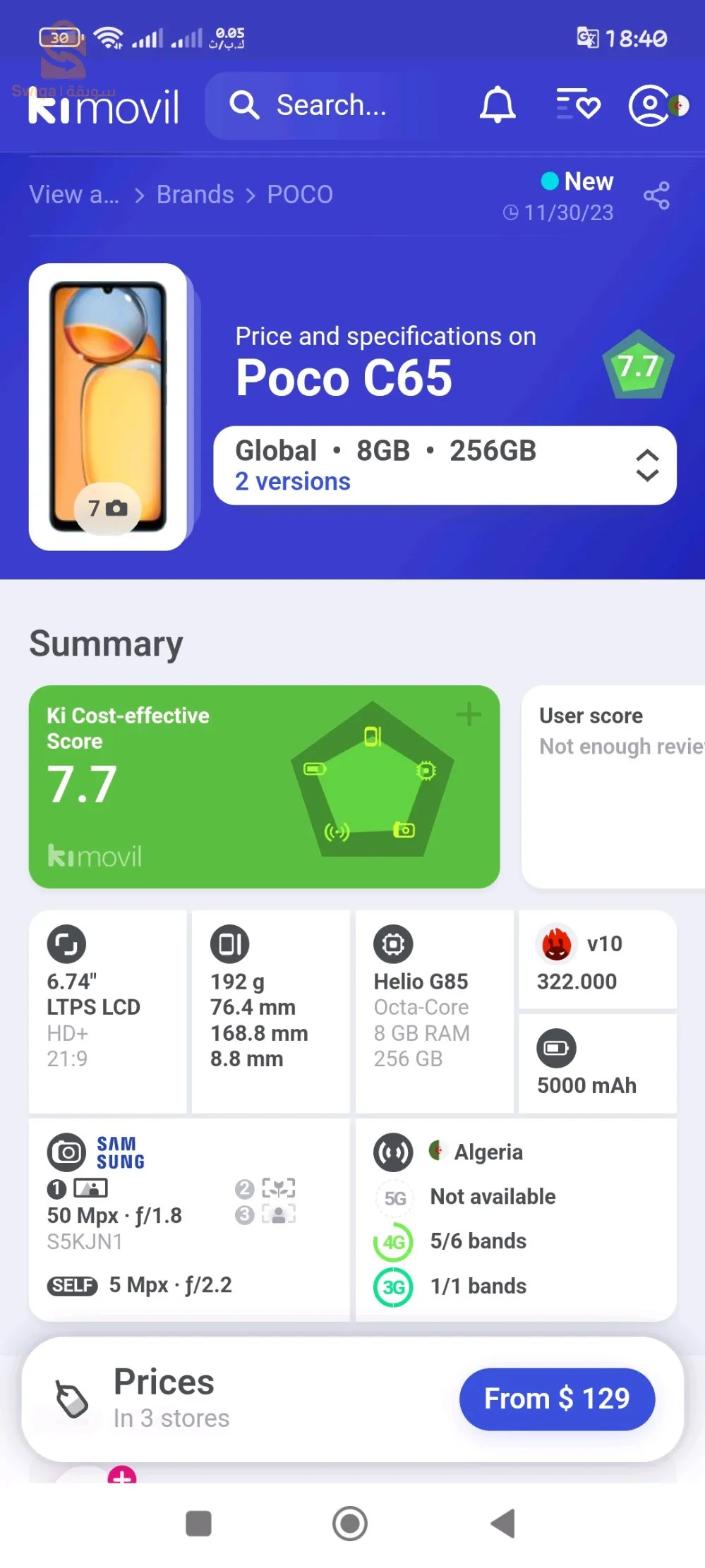Expand the Global 8GB 256GB version selector
The image size is (705, 1568).
pos(445,465)
